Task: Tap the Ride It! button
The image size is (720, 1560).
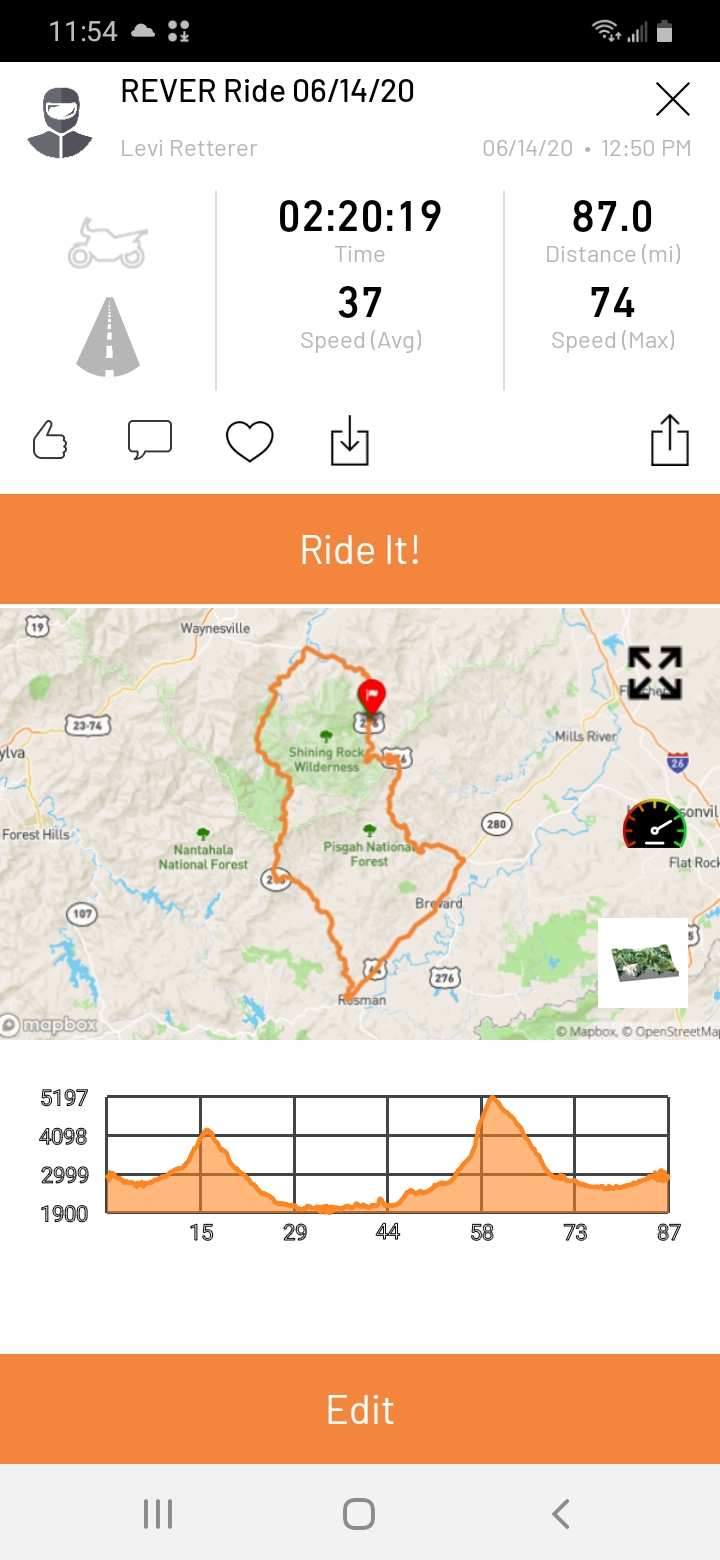Action: [360, 549]
